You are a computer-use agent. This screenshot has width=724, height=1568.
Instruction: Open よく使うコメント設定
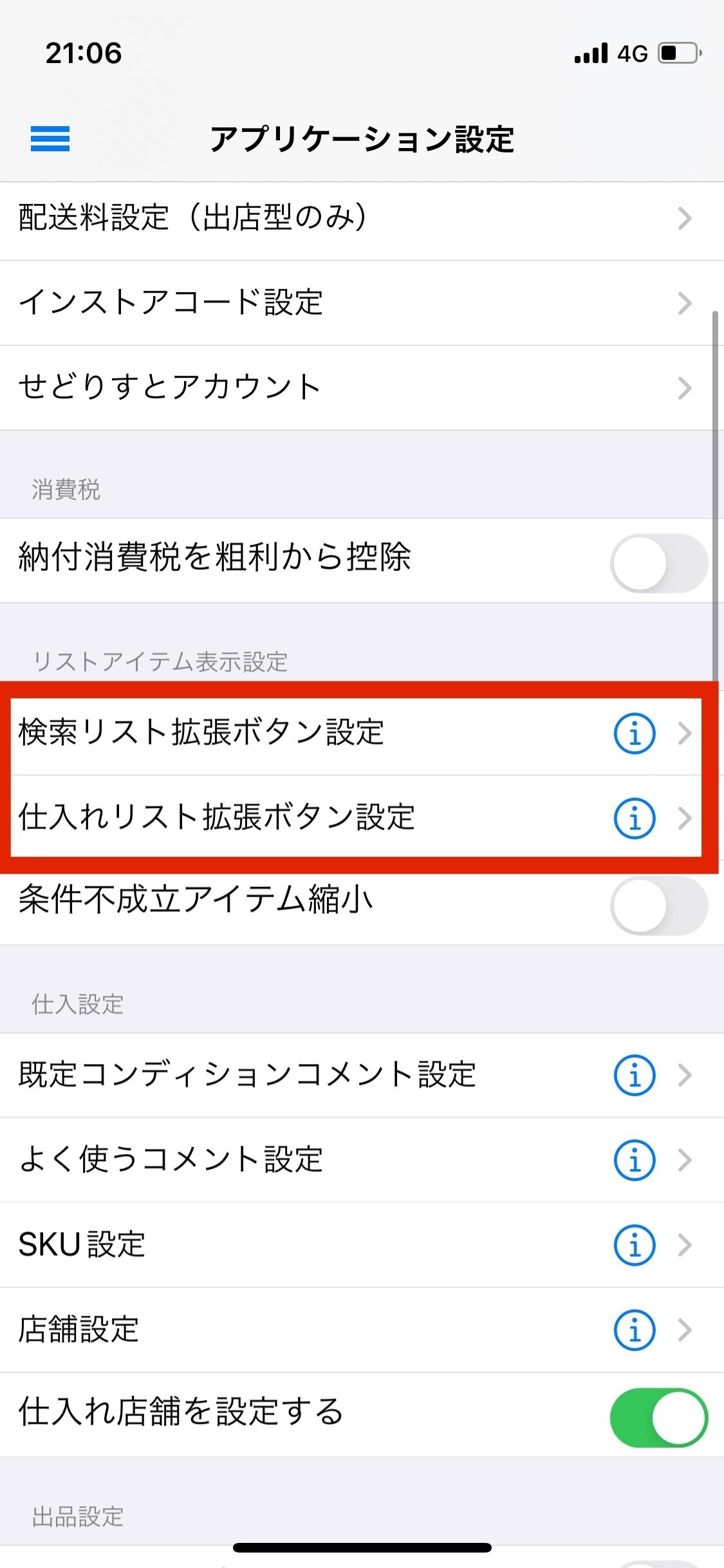362,1160
